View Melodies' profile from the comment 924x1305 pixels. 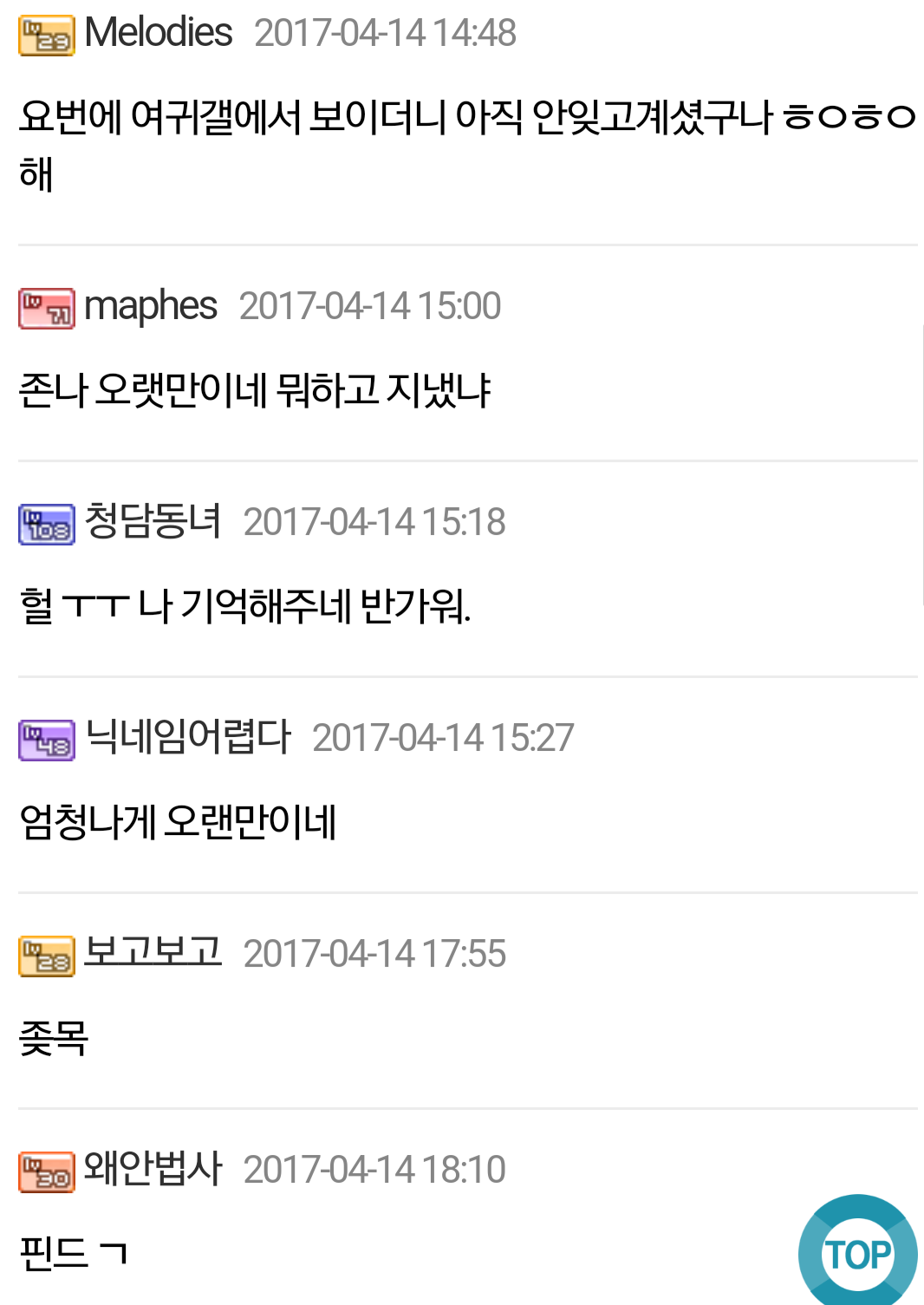tap(158, 33)
